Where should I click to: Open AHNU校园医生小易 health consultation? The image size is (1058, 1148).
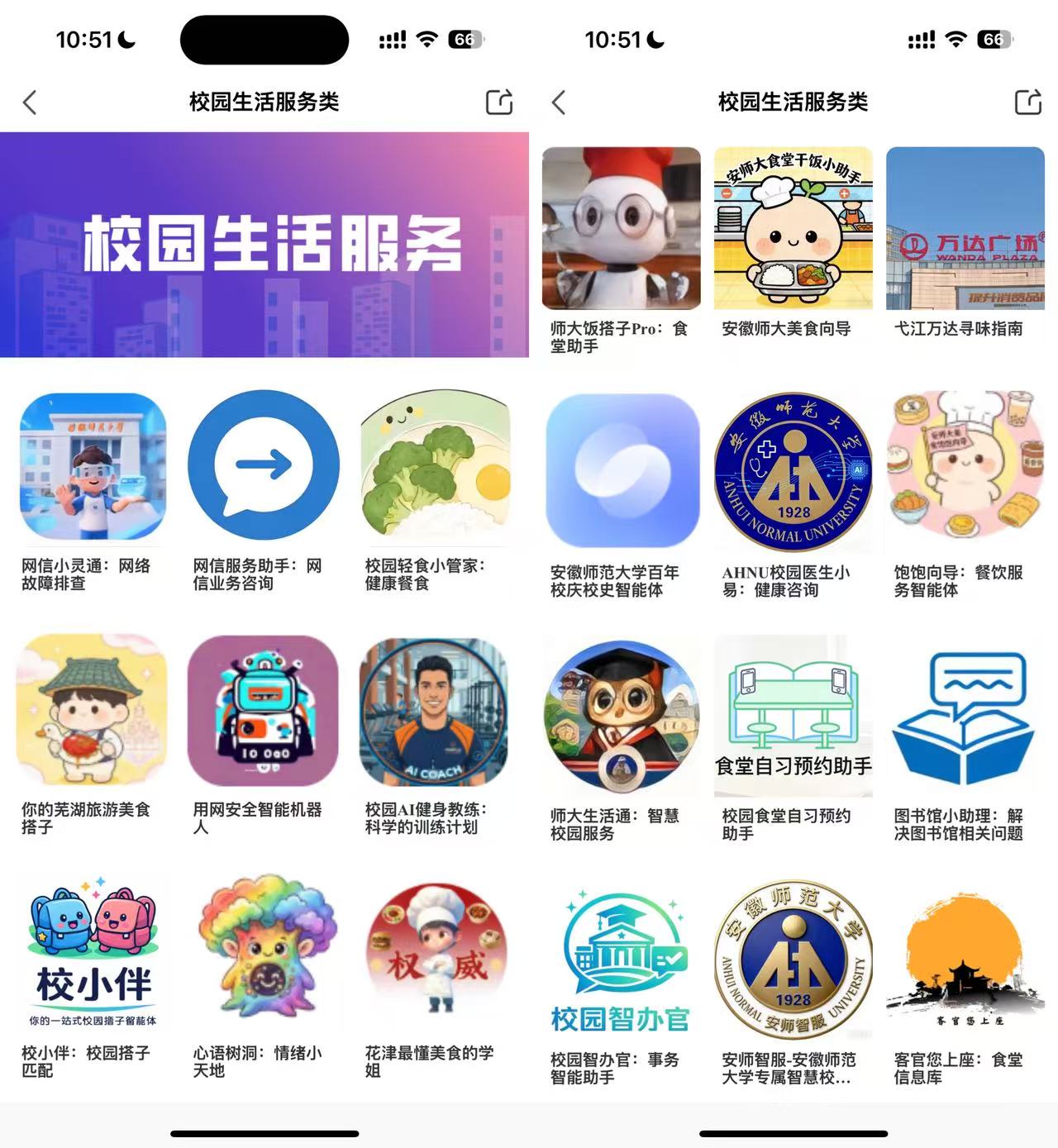pyautogui.click(x=793, y=471)
